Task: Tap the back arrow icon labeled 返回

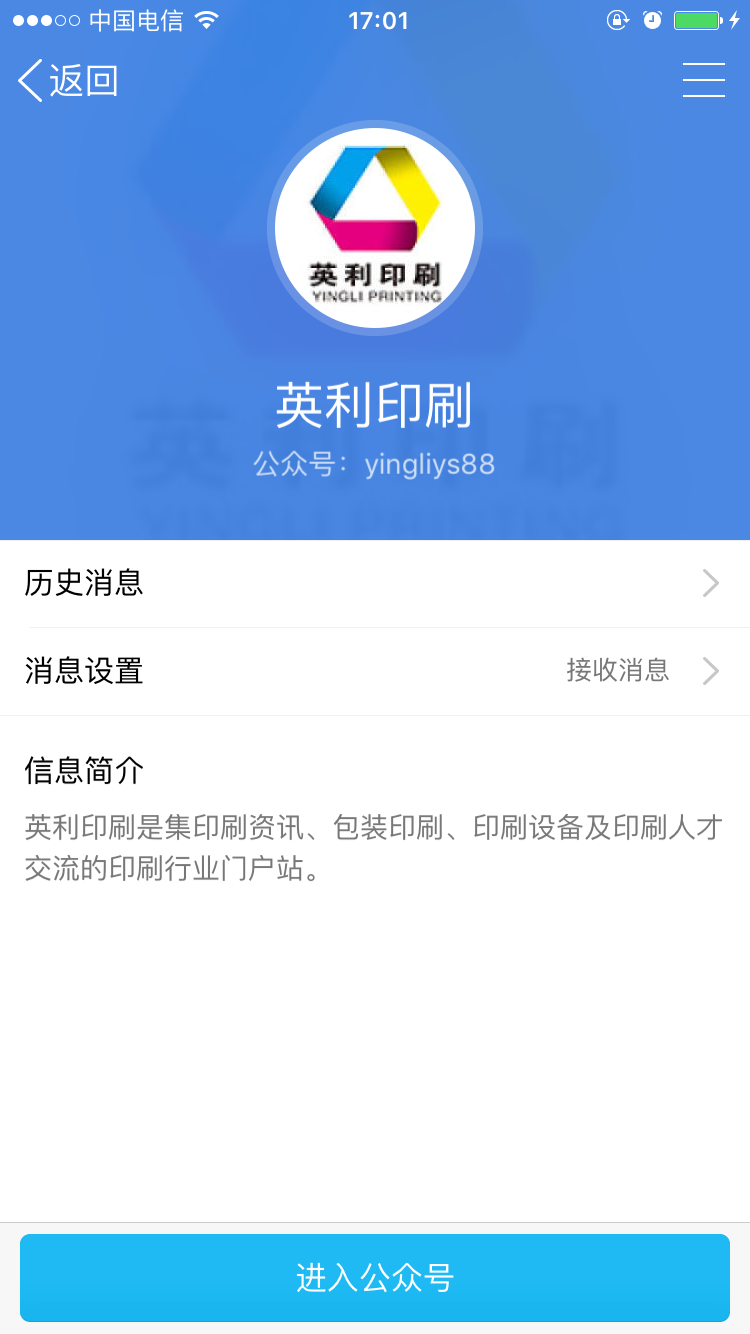Action: tap(30, 80)
